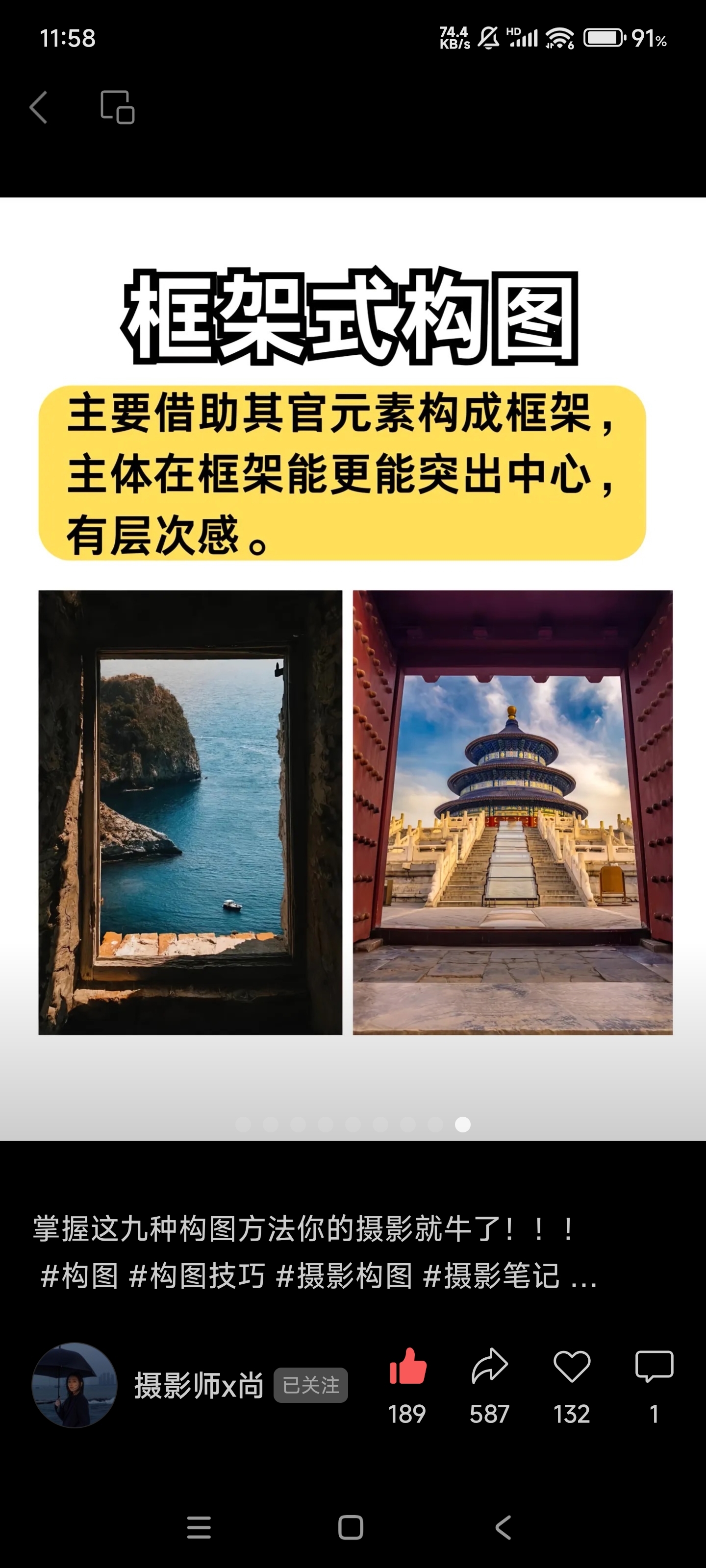Image resolution: width=706 pixels, height=1568 pixels.
Task: Open the floating window icon in the top bar
Action: 117,107
